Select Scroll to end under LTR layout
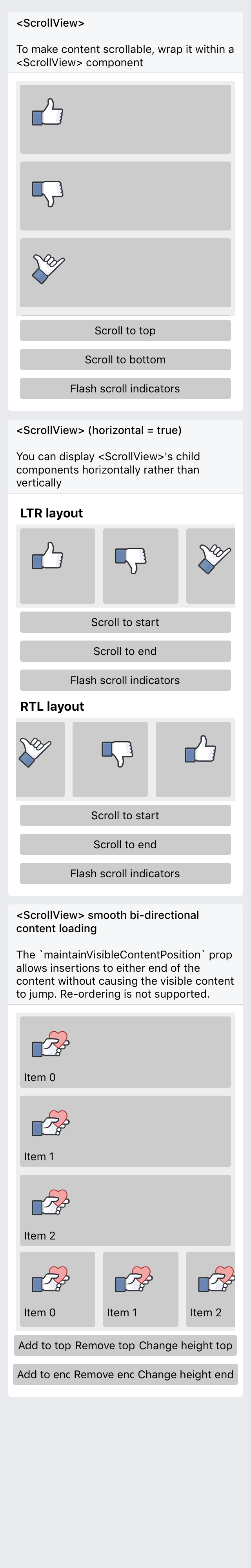The width and height of the screenshot is (251, 1568). [125, 651]
